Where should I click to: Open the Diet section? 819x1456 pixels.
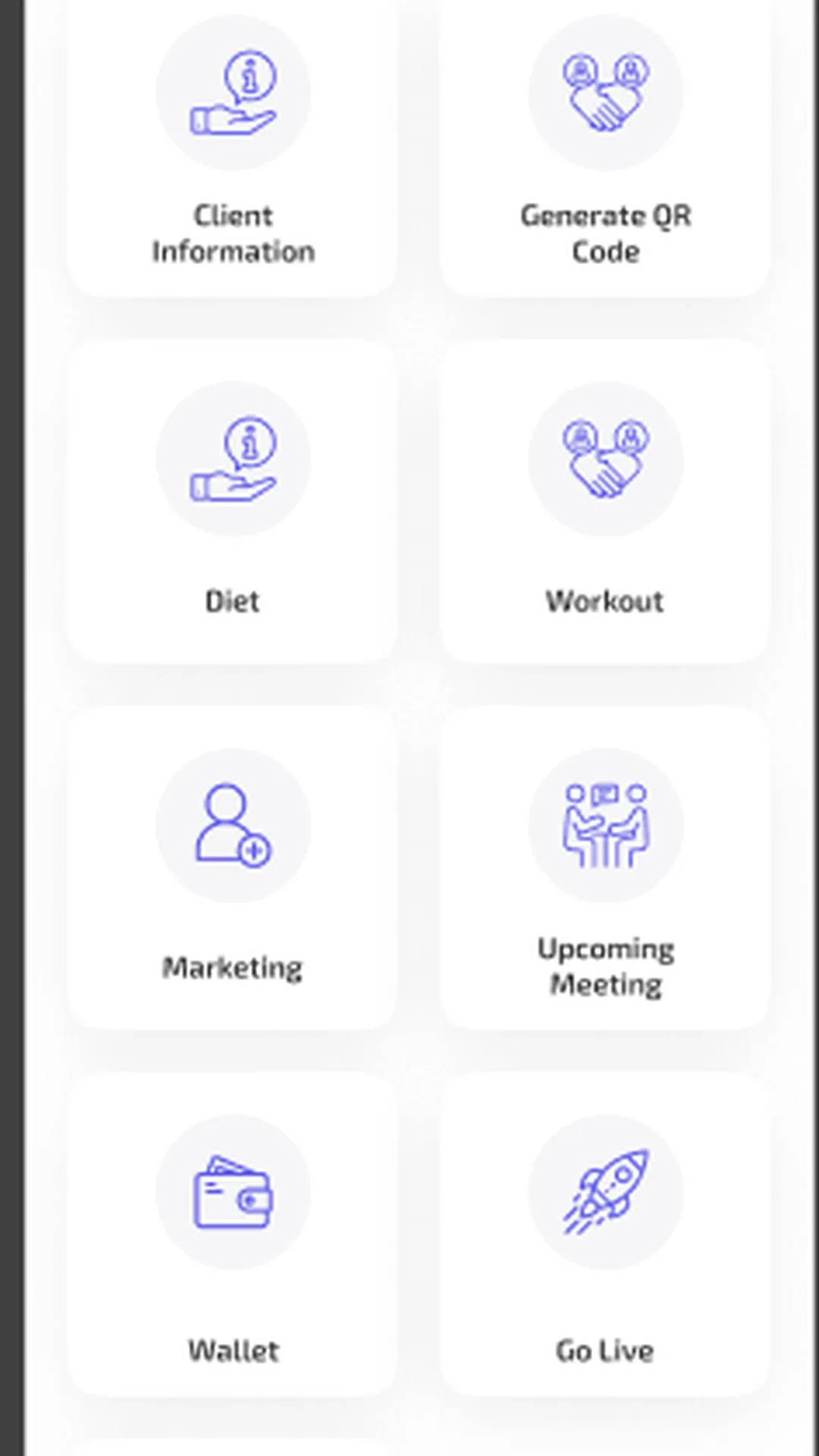point(233,500)
